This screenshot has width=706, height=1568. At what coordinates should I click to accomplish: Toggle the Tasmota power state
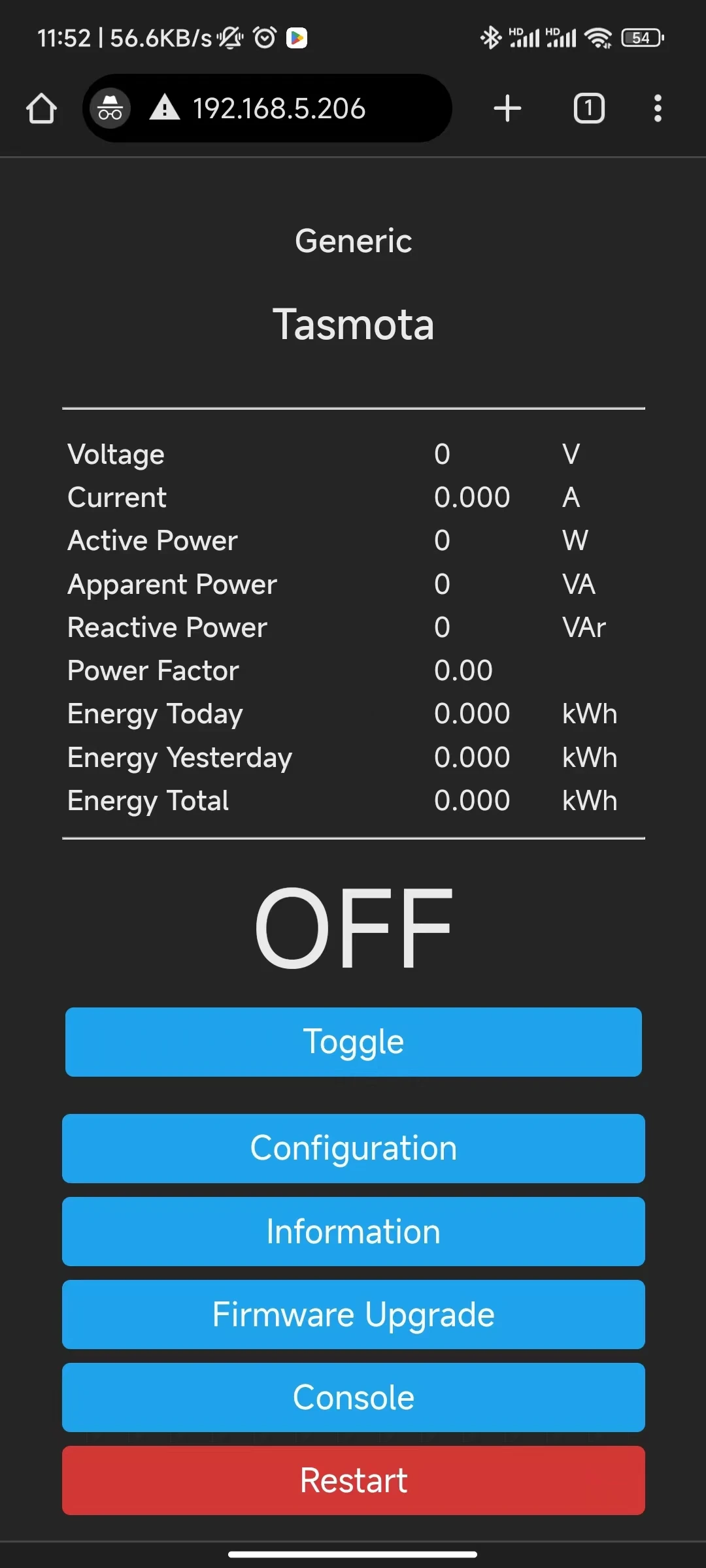click(353, 1041)
